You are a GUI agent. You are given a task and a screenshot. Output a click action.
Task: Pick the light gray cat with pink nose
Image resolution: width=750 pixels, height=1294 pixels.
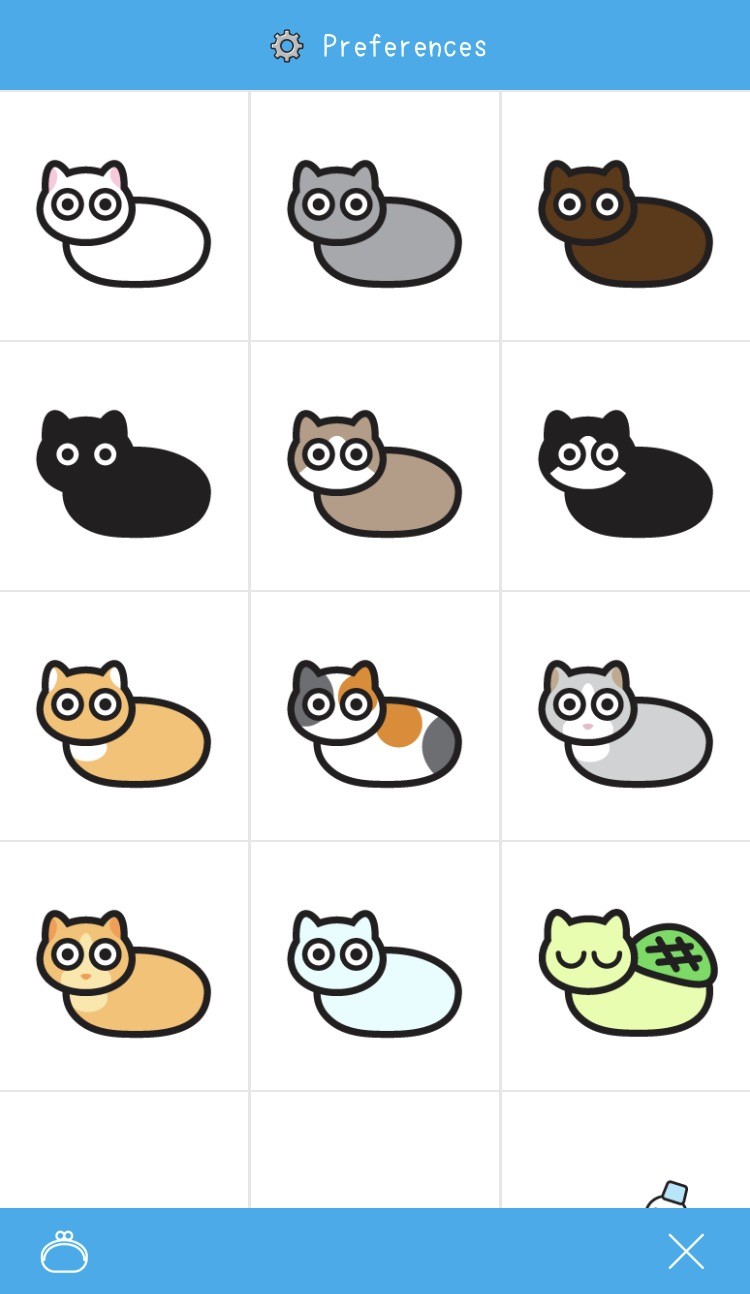click(x=625, y=722)
